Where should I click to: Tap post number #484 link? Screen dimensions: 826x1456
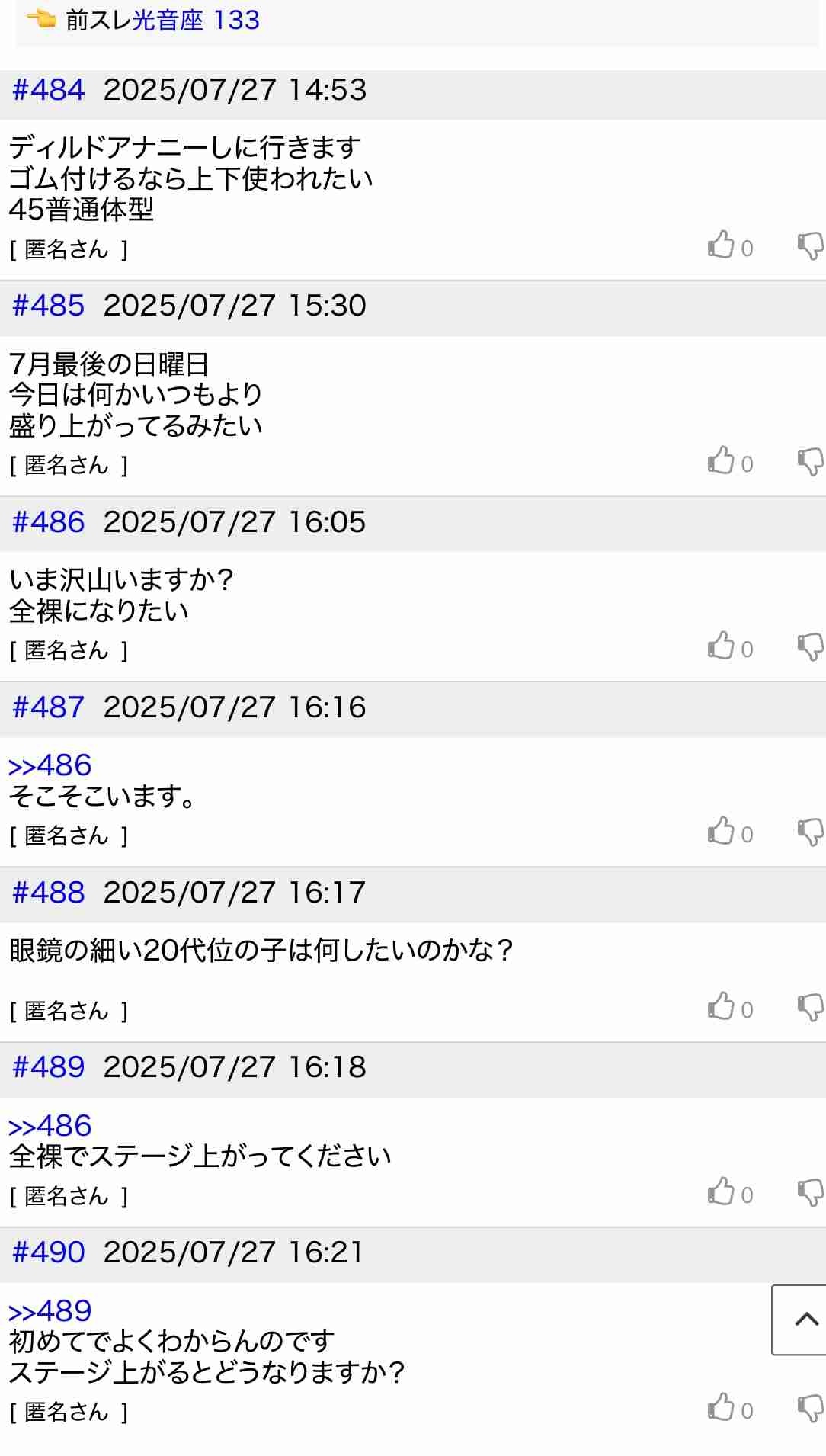click(x=49, y=90)
